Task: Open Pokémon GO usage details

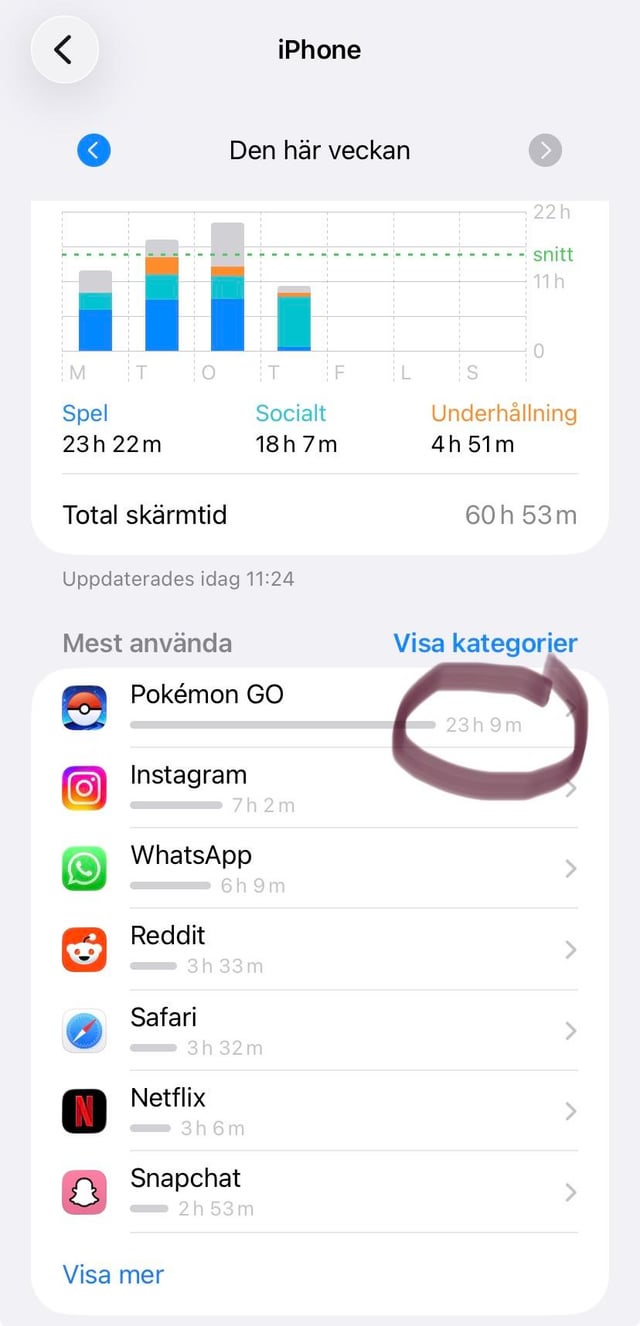Action: (x=320, y=708)
